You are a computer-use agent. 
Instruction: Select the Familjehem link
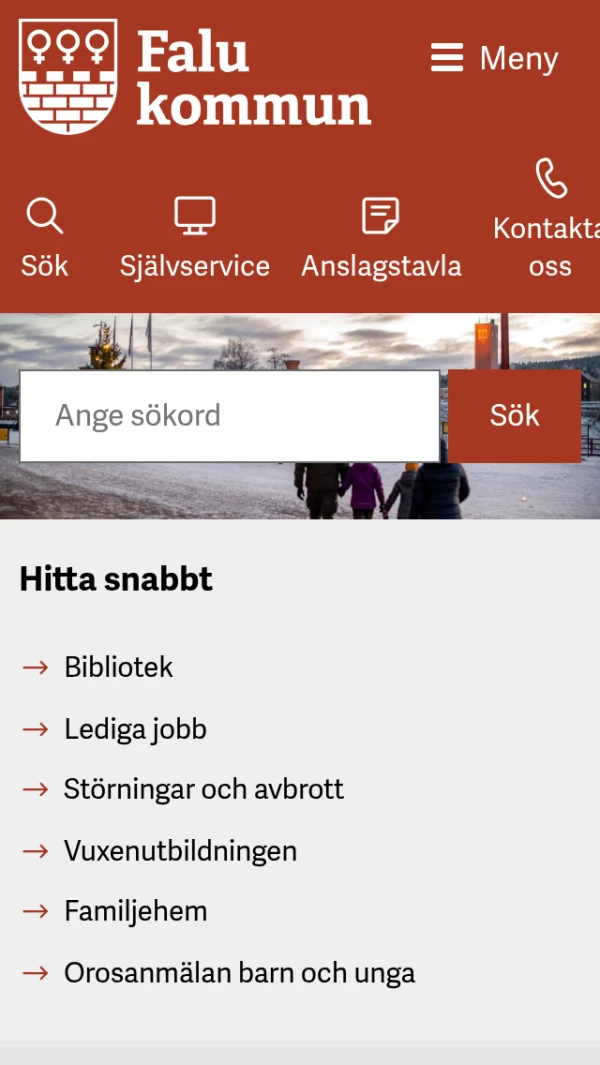(135, 911)
